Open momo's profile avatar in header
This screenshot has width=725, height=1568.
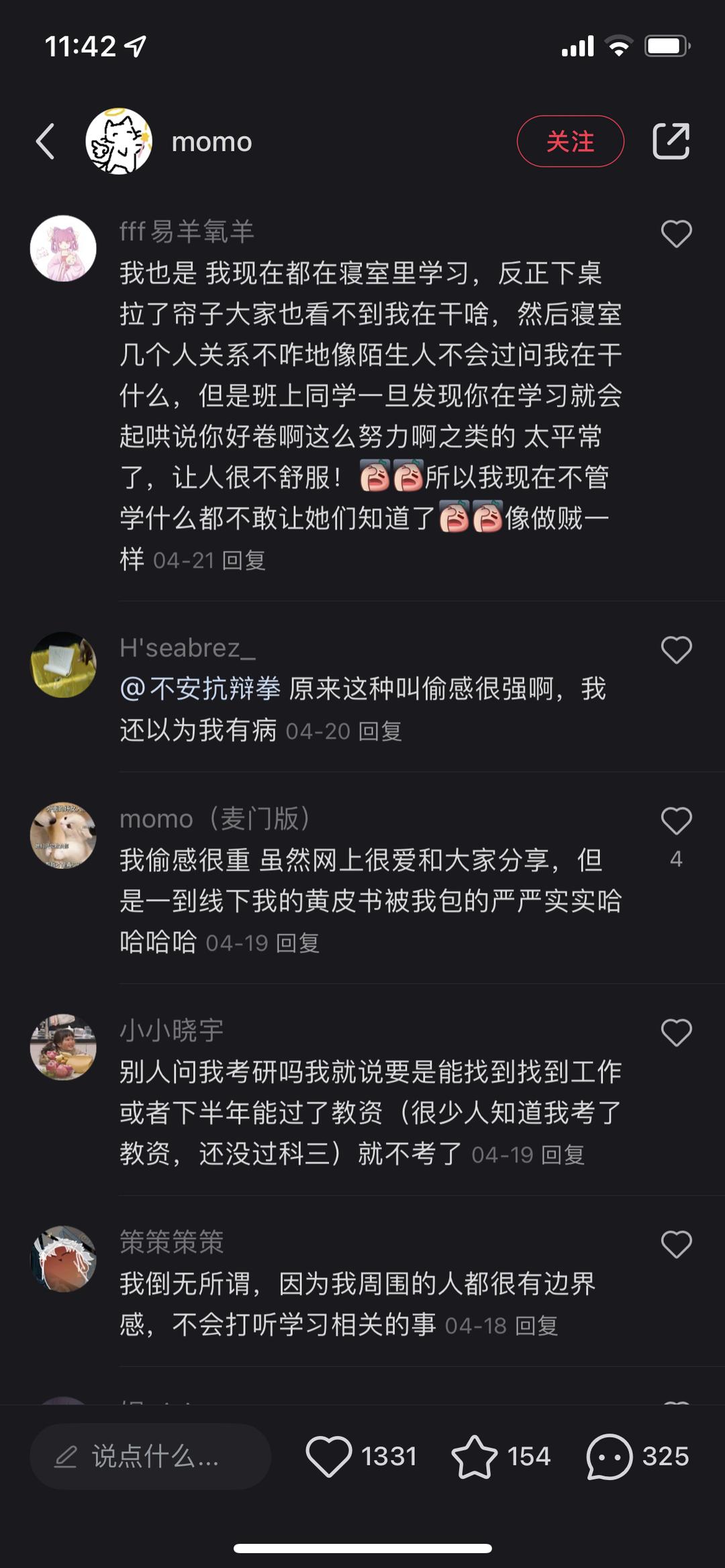coord(119,142)
